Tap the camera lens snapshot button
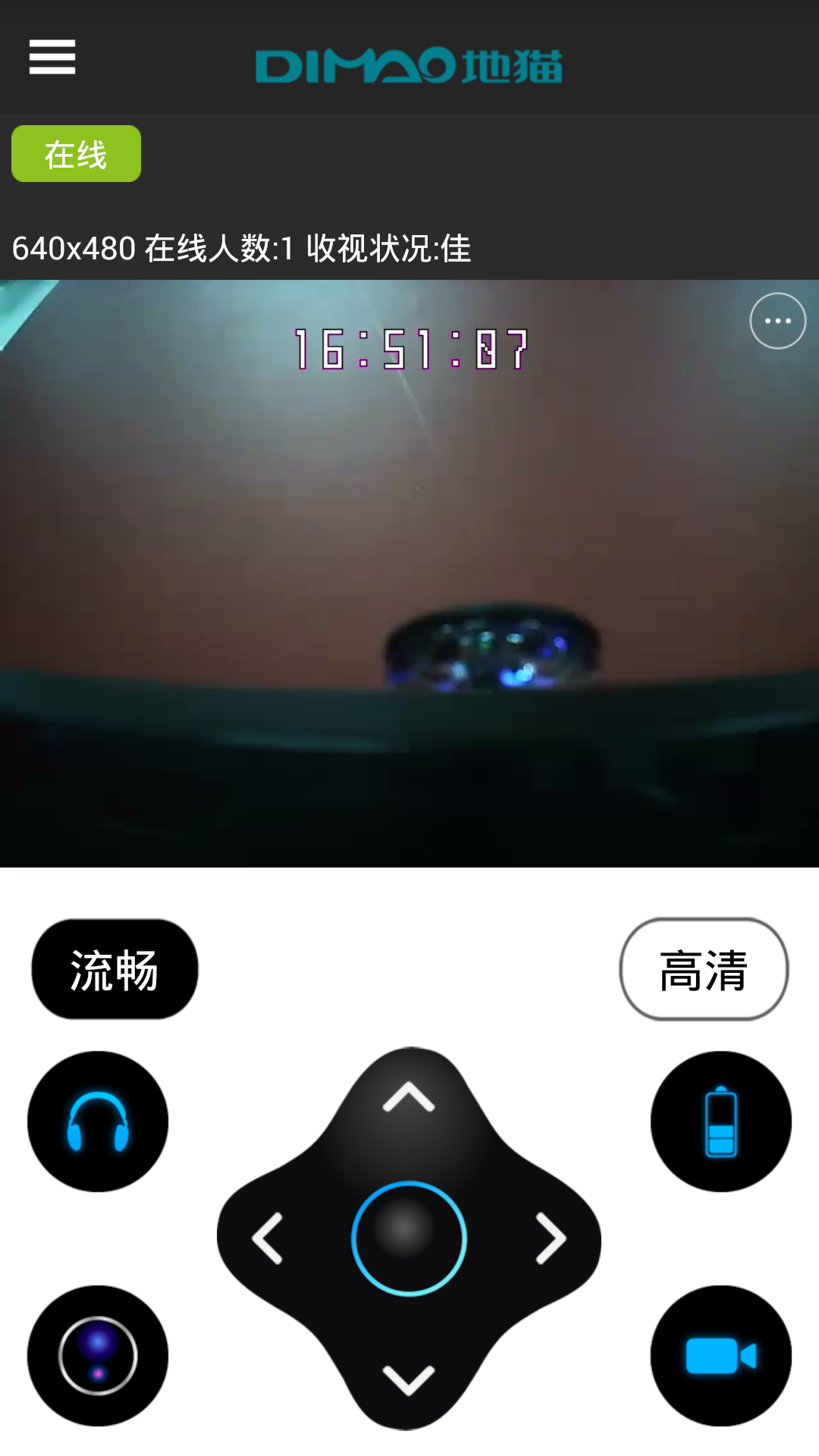Image resolution: width=819 pixels, height=1456 pixels. click(98, 1355)
